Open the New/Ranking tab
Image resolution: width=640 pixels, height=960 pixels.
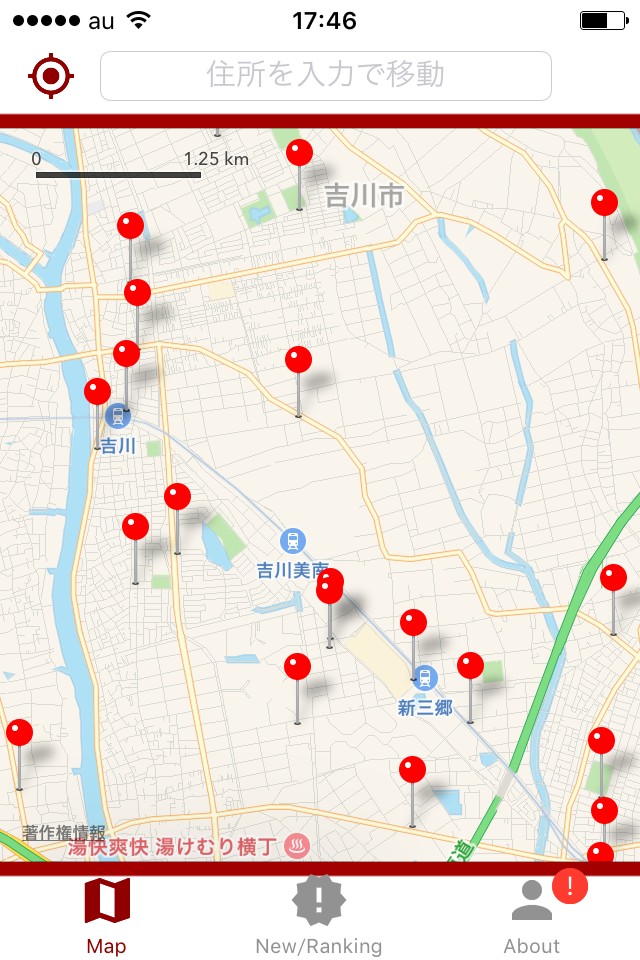point(318,916)
